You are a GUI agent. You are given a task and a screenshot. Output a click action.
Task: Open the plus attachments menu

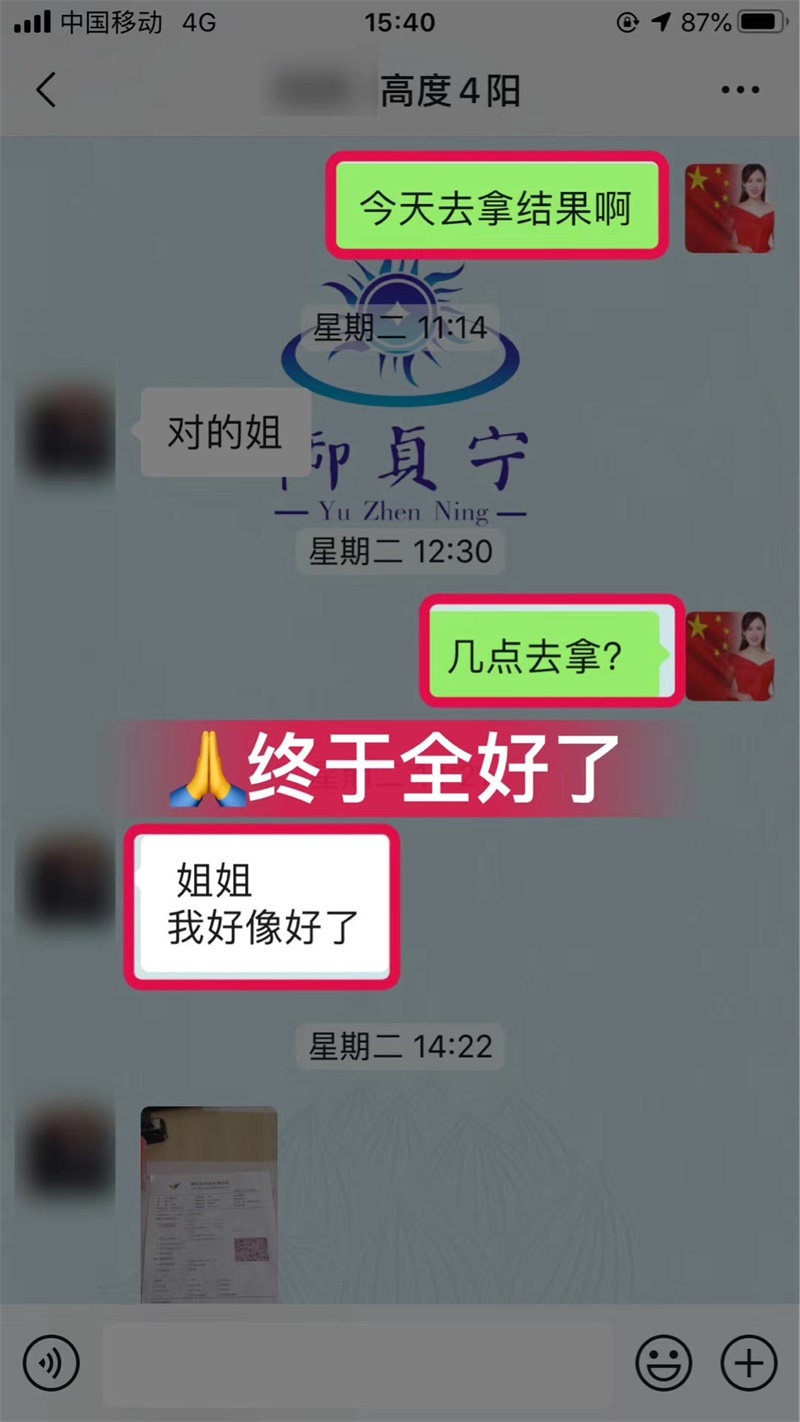(x=748, y=1362)
